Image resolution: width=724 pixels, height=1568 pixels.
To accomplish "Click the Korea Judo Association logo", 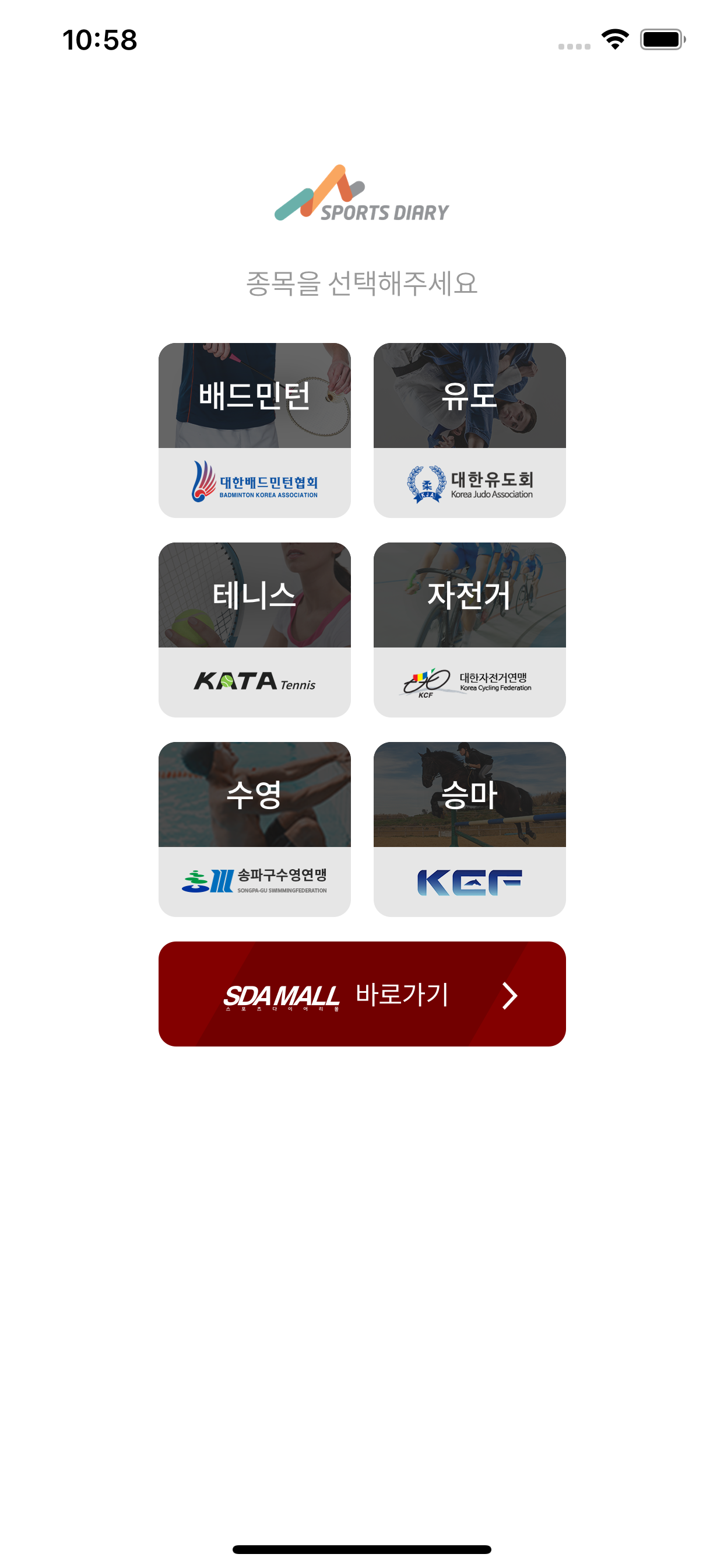I will (x=472, y=484).
